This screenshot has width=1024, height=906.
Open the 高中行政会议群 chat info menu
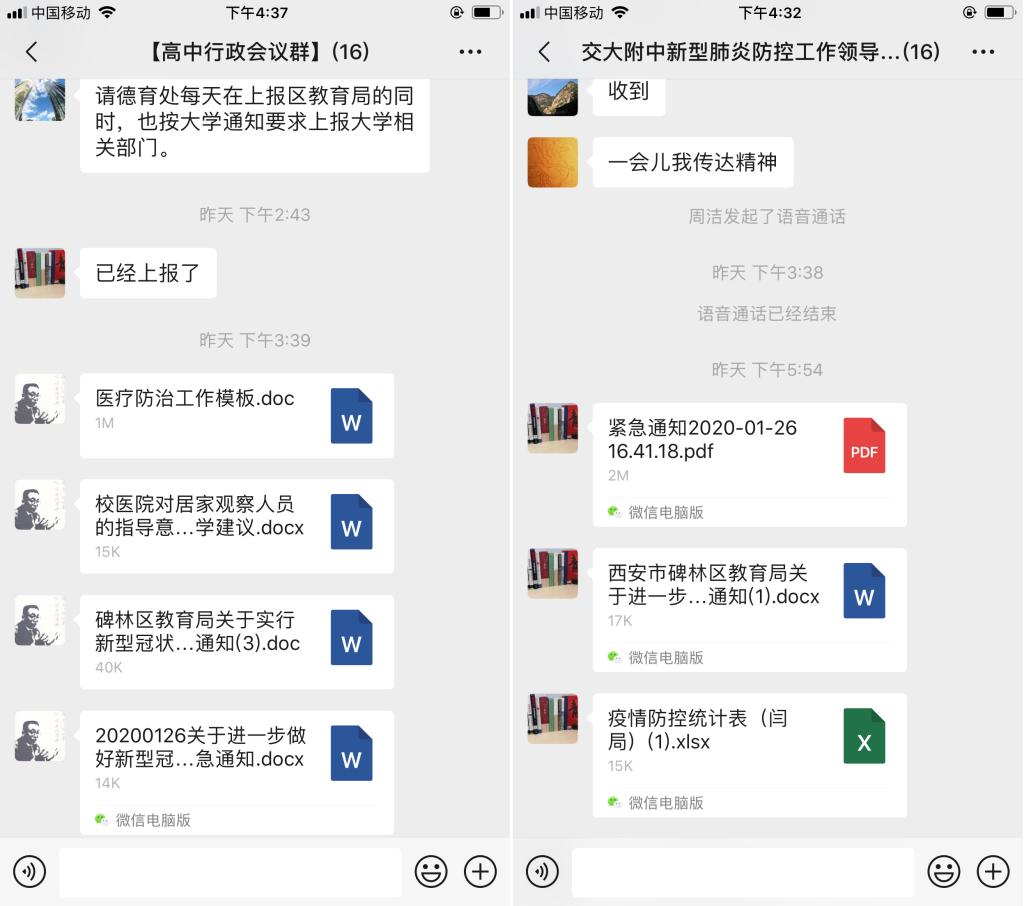(x=470, y=52)
